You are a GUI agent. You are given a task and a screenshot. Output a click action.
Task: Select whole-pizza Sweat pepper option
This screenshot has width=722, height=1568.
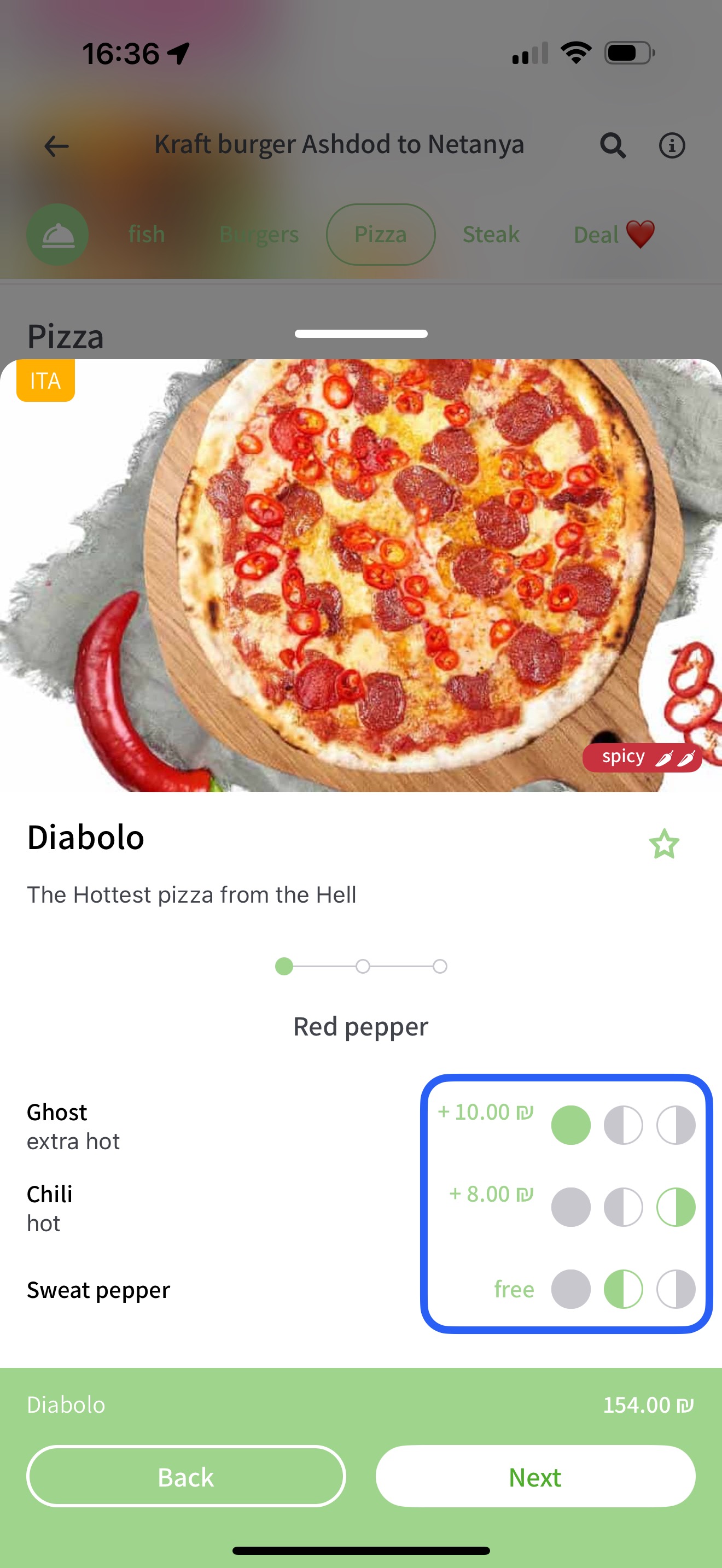[x=570, y=1289]
